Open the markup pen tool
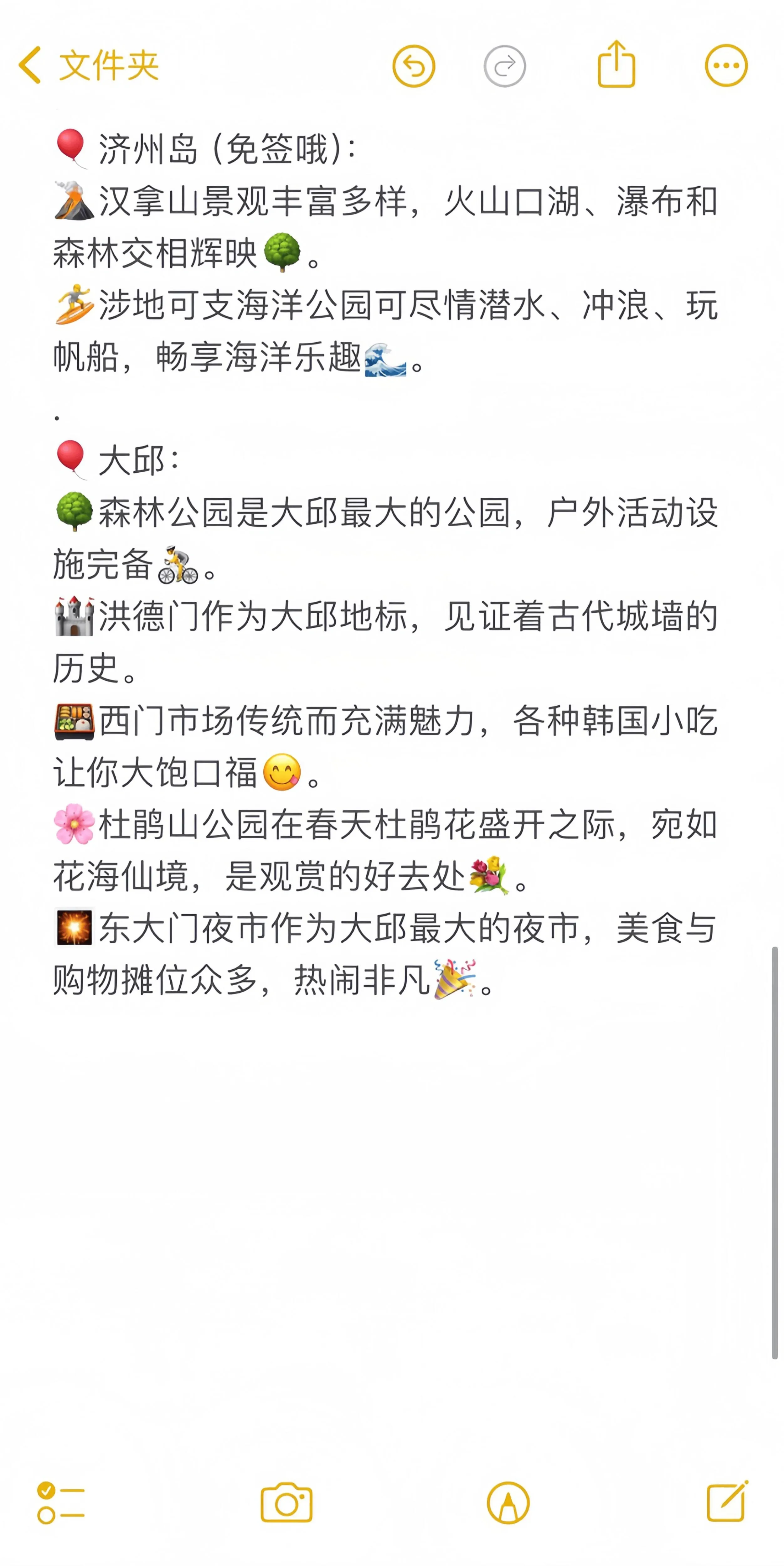 click(x=508, y=1503)
